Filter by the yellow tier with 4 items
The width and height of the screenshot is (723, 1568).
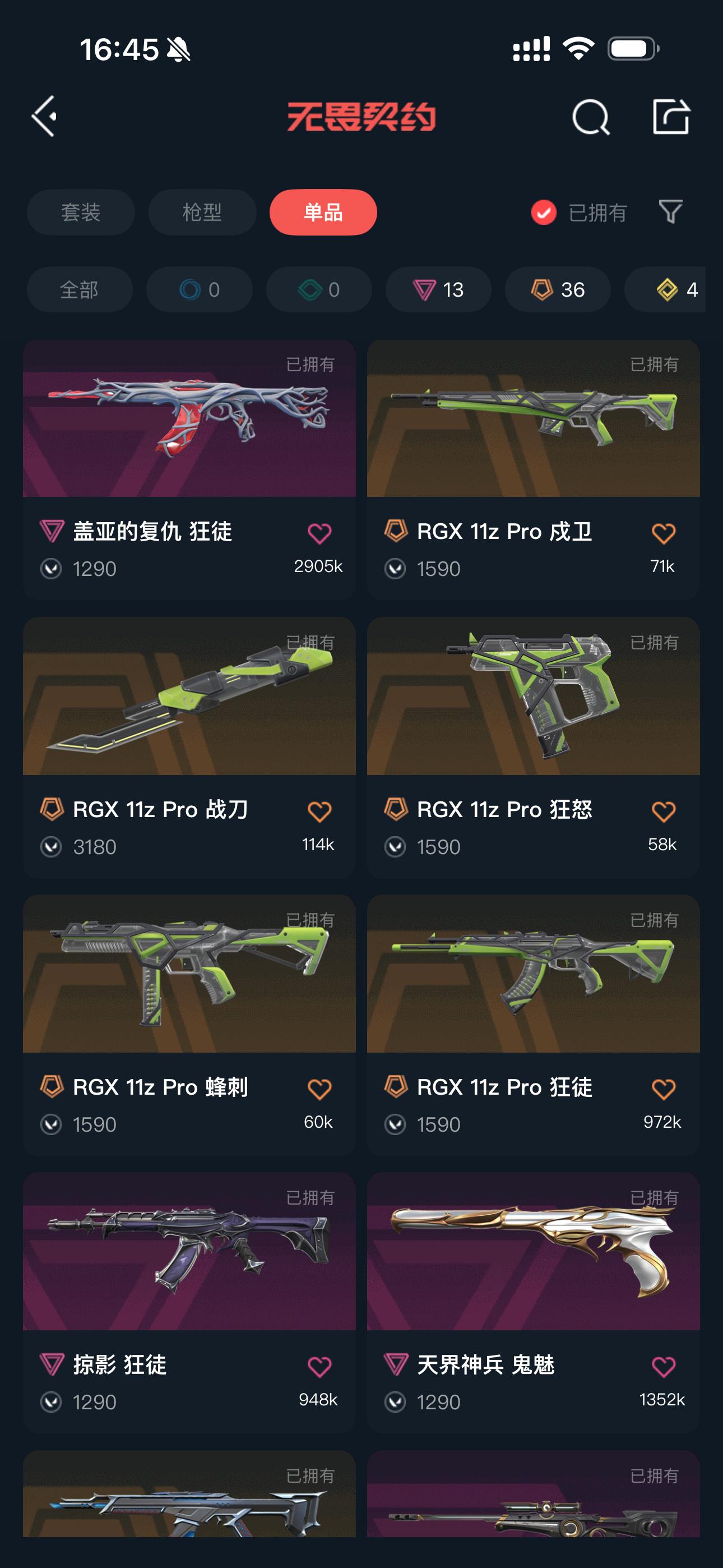[x=675, y=290]
